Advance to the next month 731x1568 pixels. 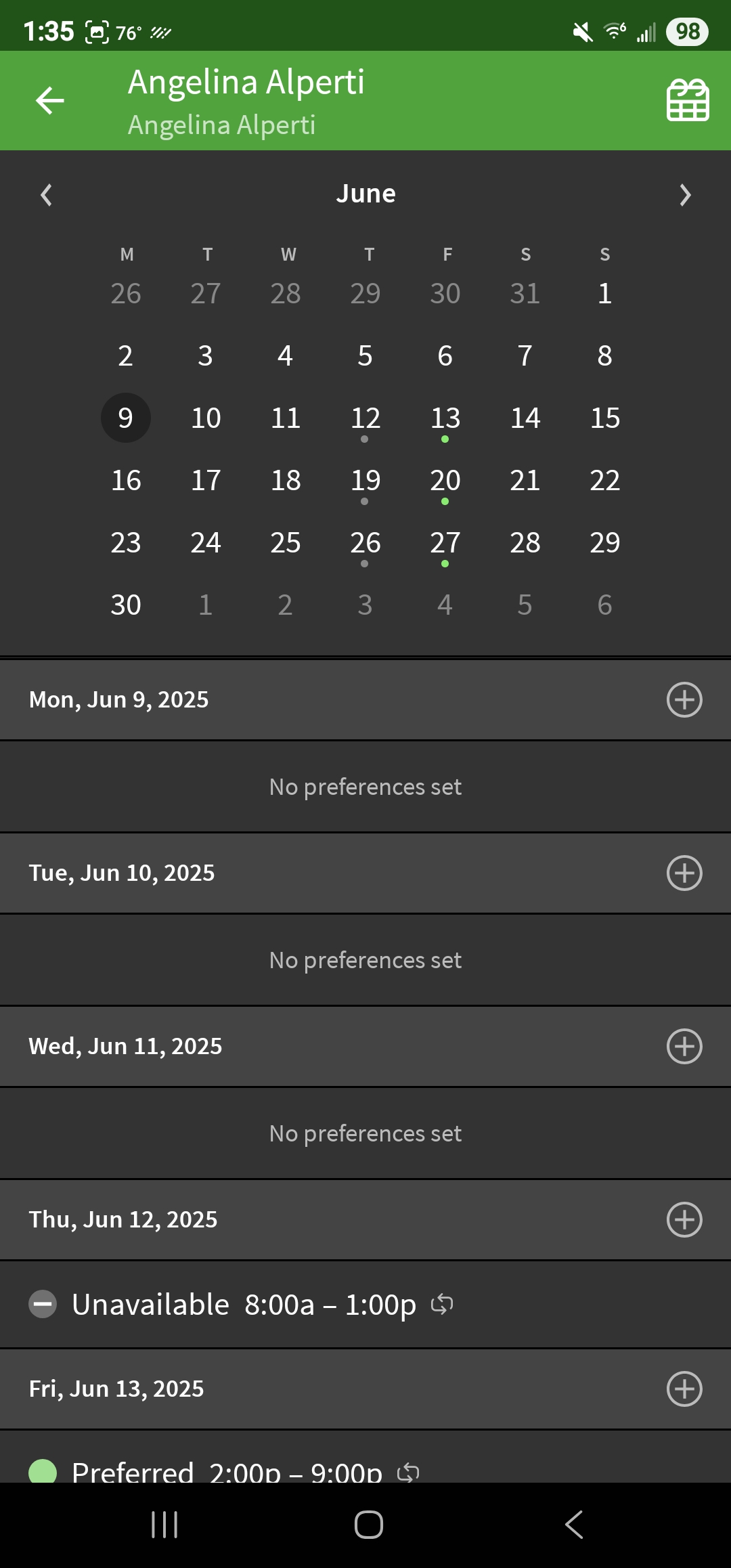[685, 195]
